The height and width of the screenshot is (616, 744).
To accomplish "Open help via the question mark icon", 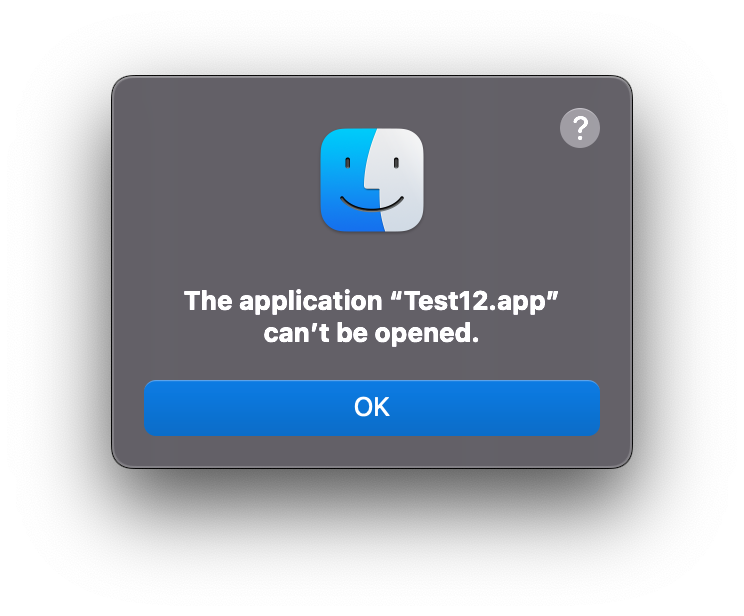I will coord(579,128).
